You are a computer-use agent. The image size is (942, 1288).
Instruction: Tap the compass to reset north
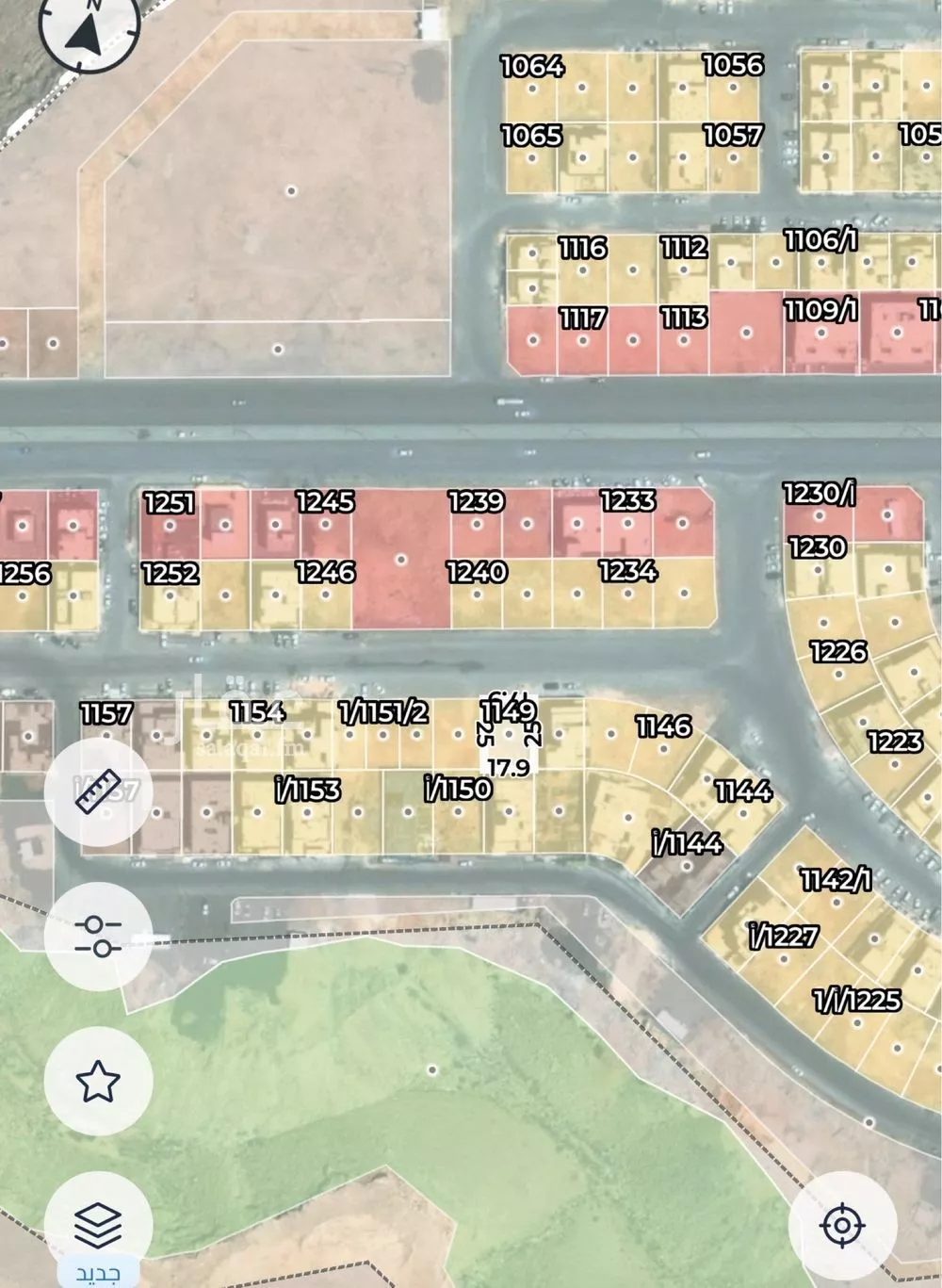click(x=88, y=31)
